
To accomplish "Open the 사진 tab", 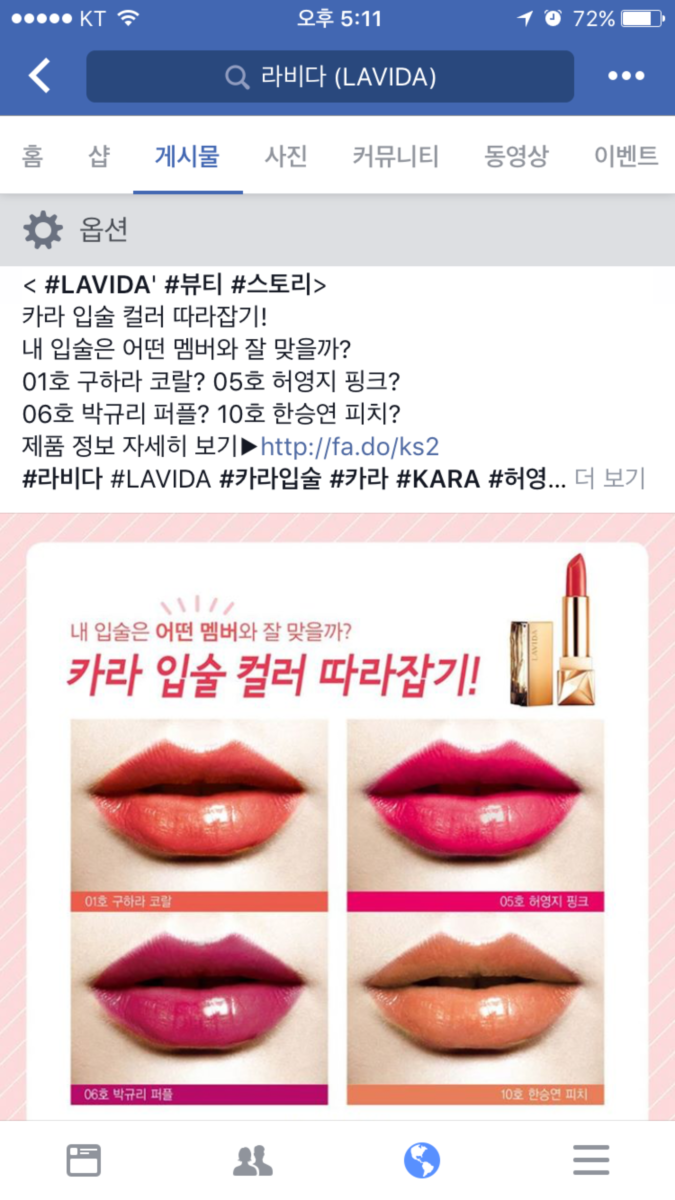I will tap(286, 156).
